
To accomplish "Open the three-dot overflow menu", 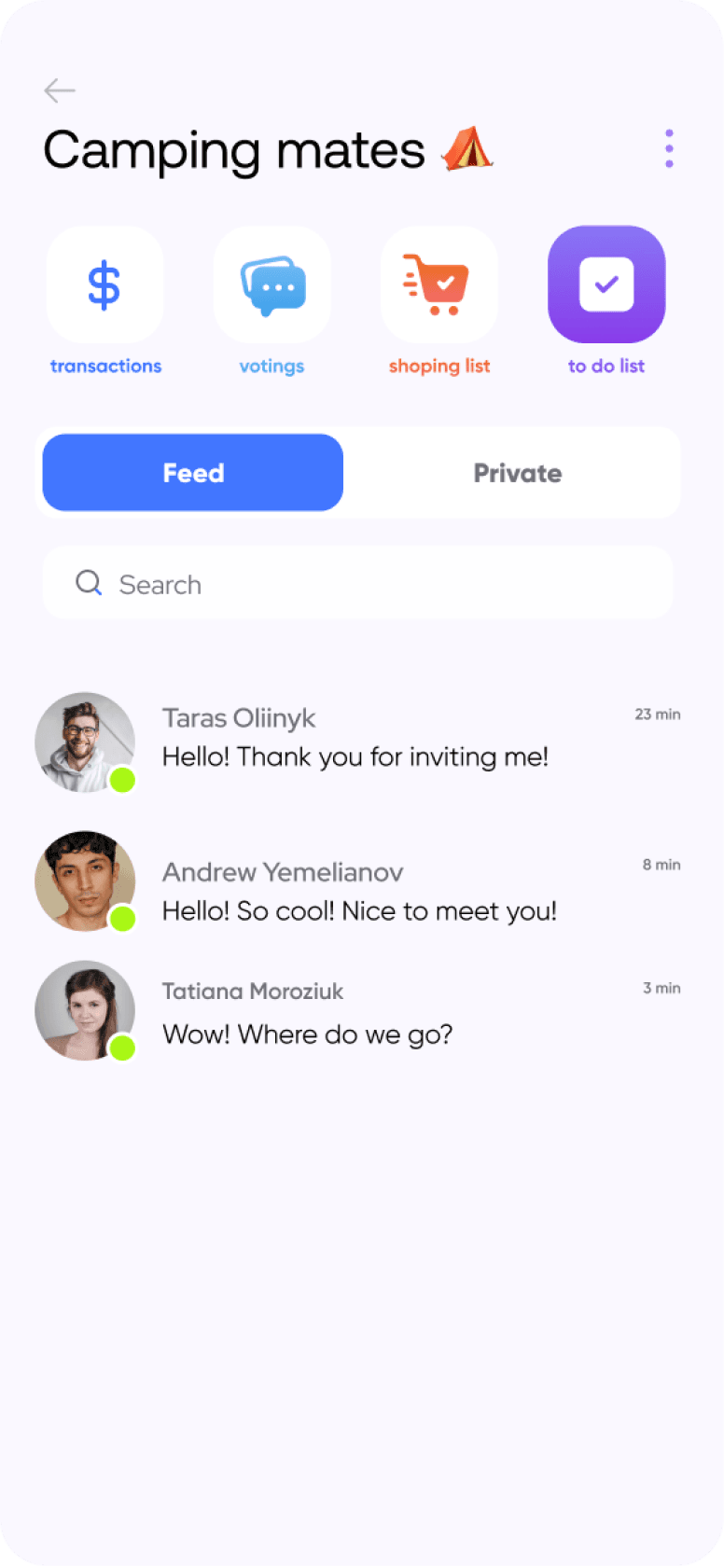I will [669, 149].
